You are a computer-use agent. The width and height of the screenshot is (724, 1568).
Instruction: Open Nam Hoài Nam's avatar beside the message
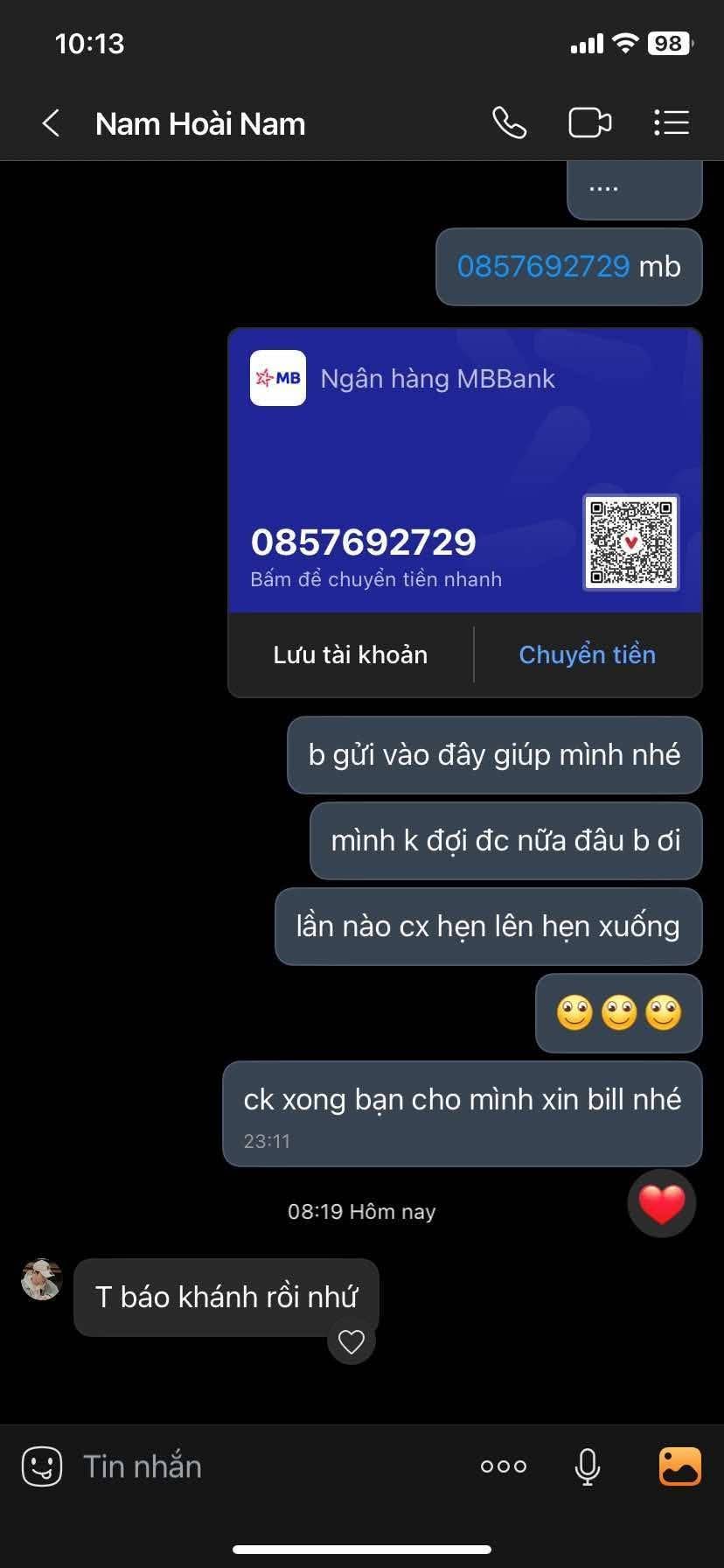click(x=41, y=1280)
